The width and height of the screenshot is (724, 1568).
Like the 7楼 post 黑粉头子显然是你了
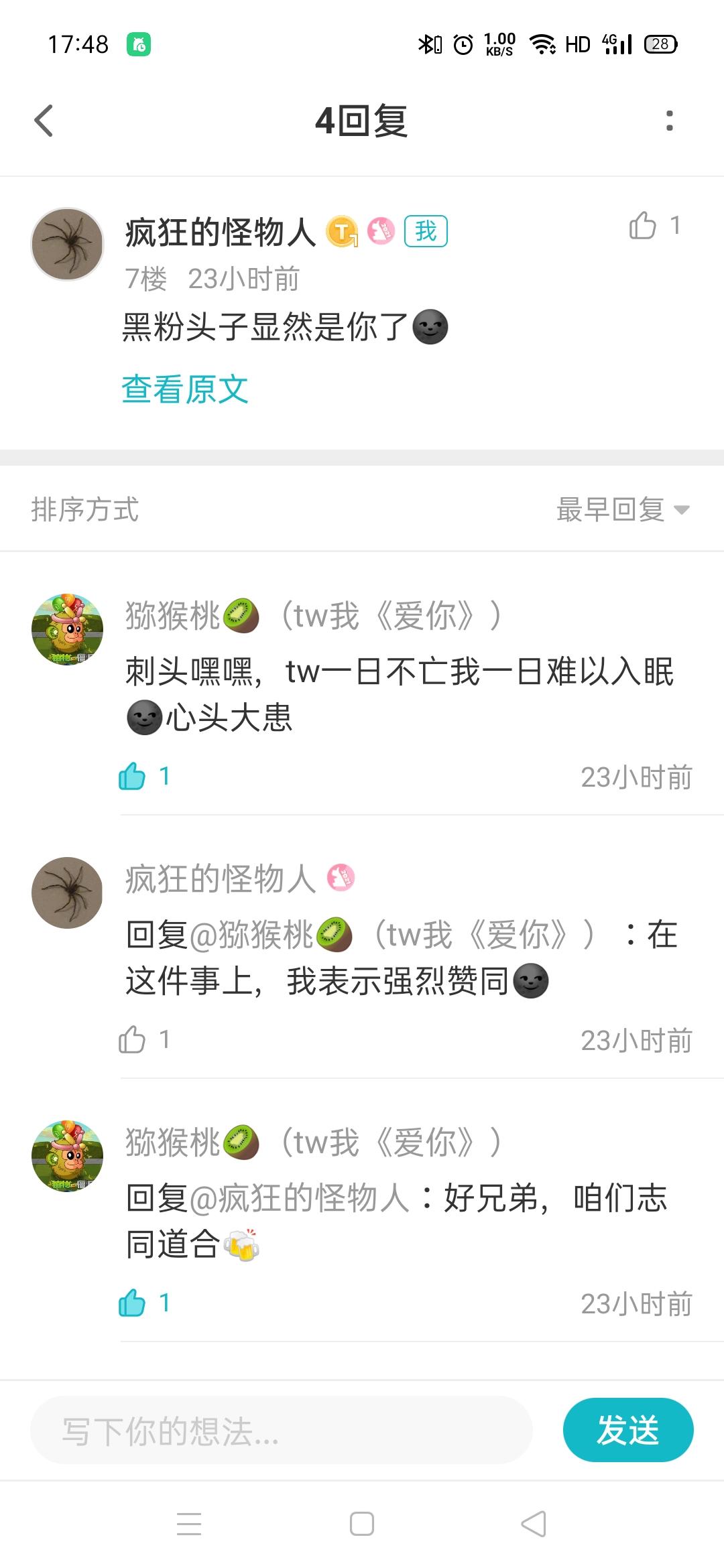click(x=643, y=226)
